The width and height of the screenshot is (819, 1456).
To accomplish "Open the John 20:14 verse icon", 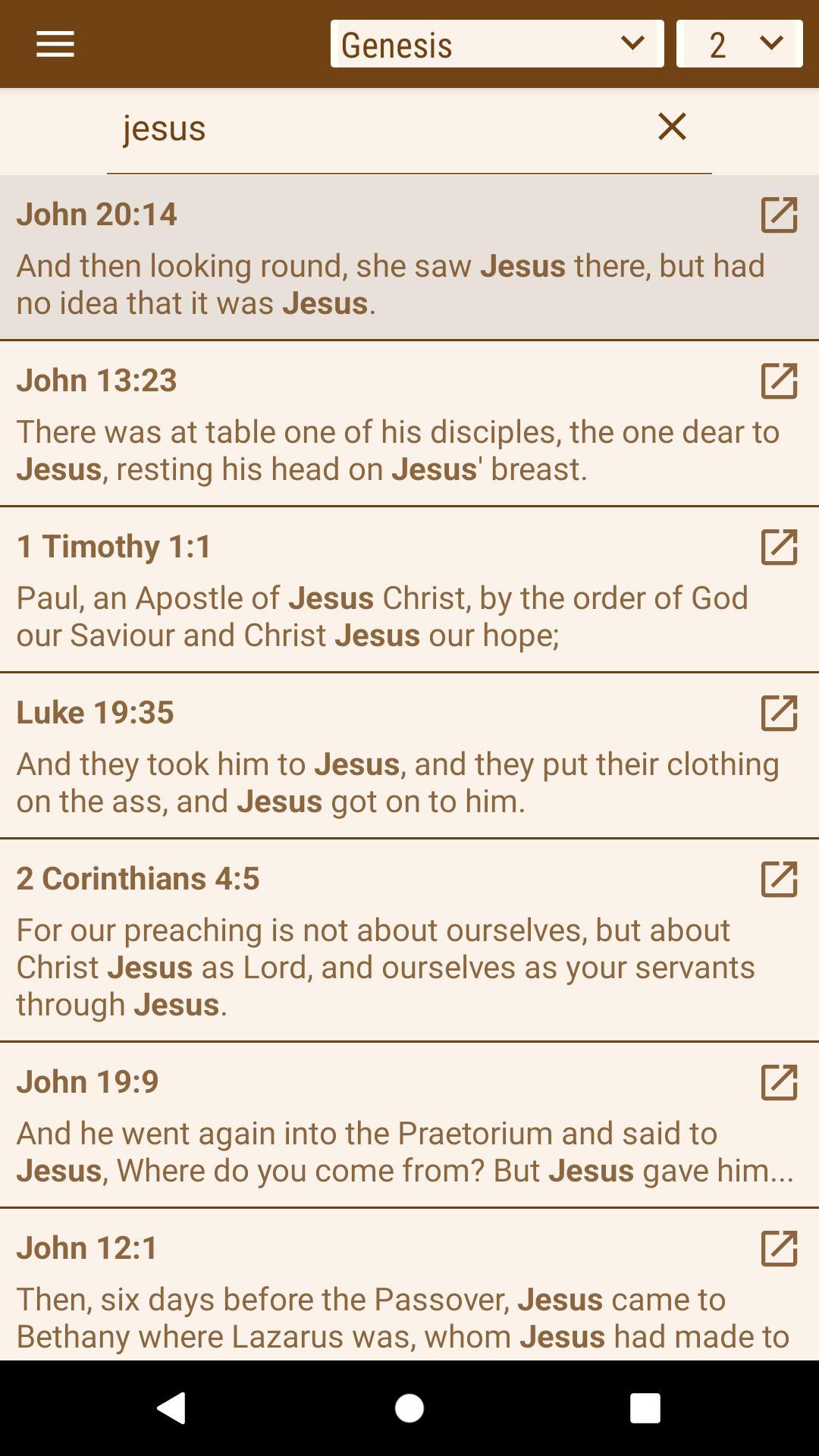I will [779, 215].
